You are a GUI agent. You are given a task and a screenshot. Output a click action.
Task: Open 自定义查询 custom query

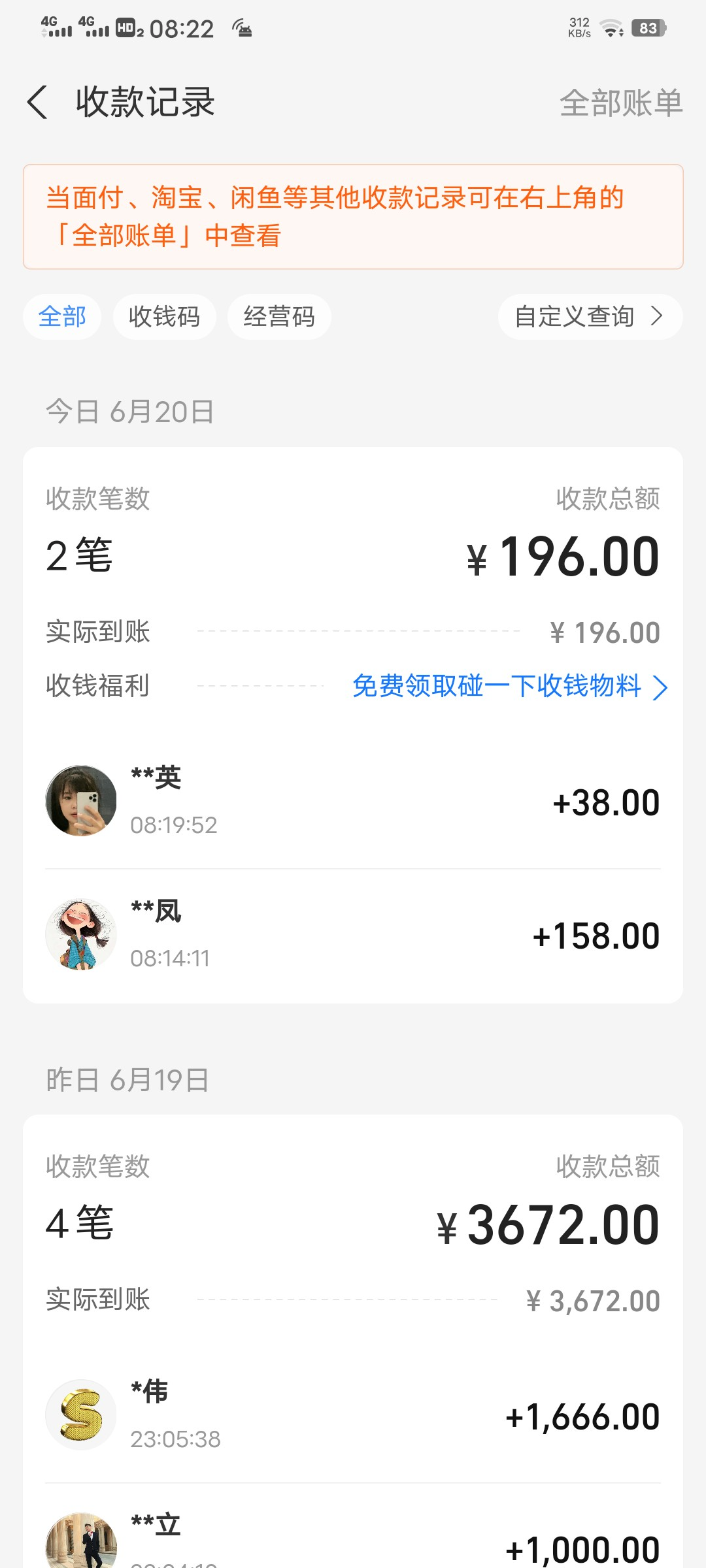(x=590, y=317)
